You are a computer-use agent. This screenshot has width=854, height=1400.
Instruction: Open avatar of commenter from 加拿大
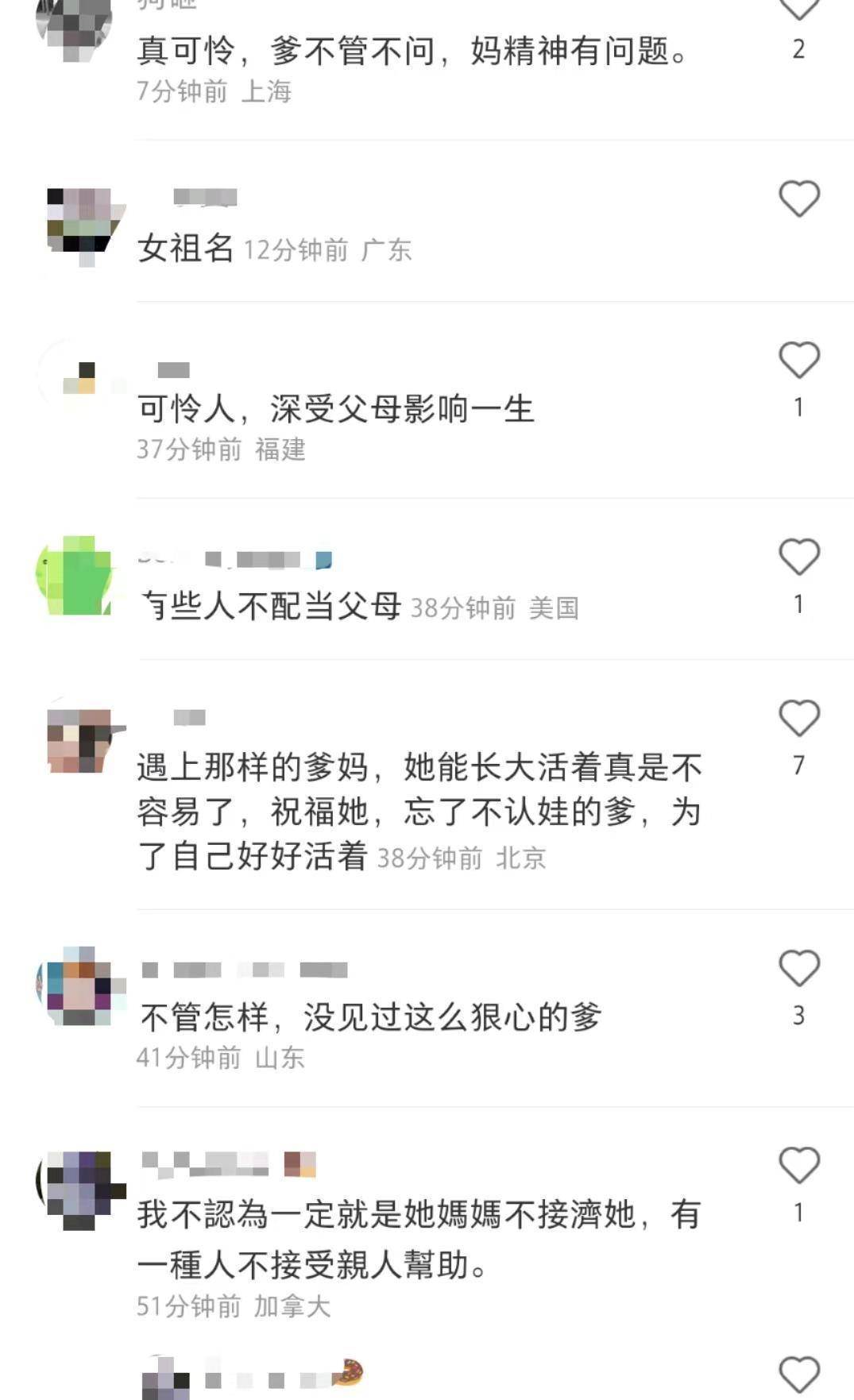[x=79, y=1190]
